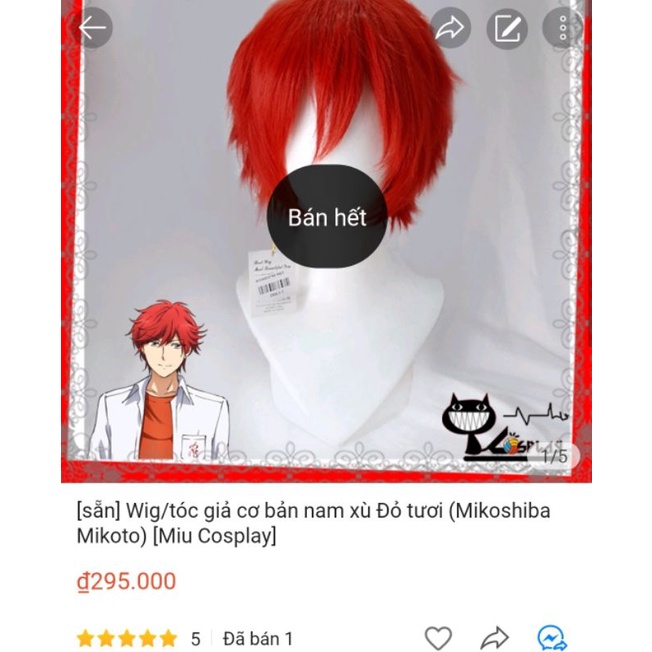This screenshot has height=652, width=652.
Task: Open the three-dot overflow menu
Action: (563, 29)
